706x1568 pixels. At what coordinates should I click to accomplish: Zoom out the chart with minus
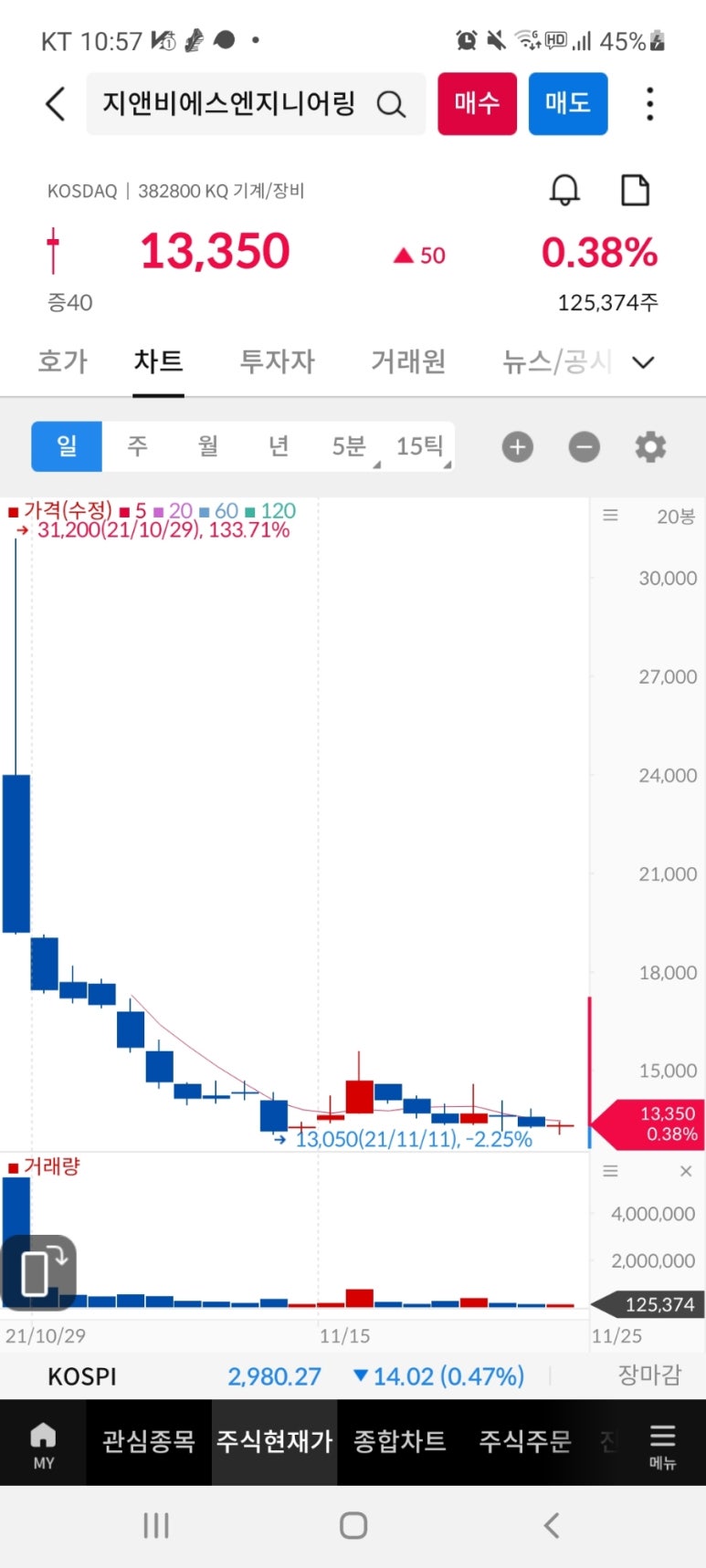point(584,447)
